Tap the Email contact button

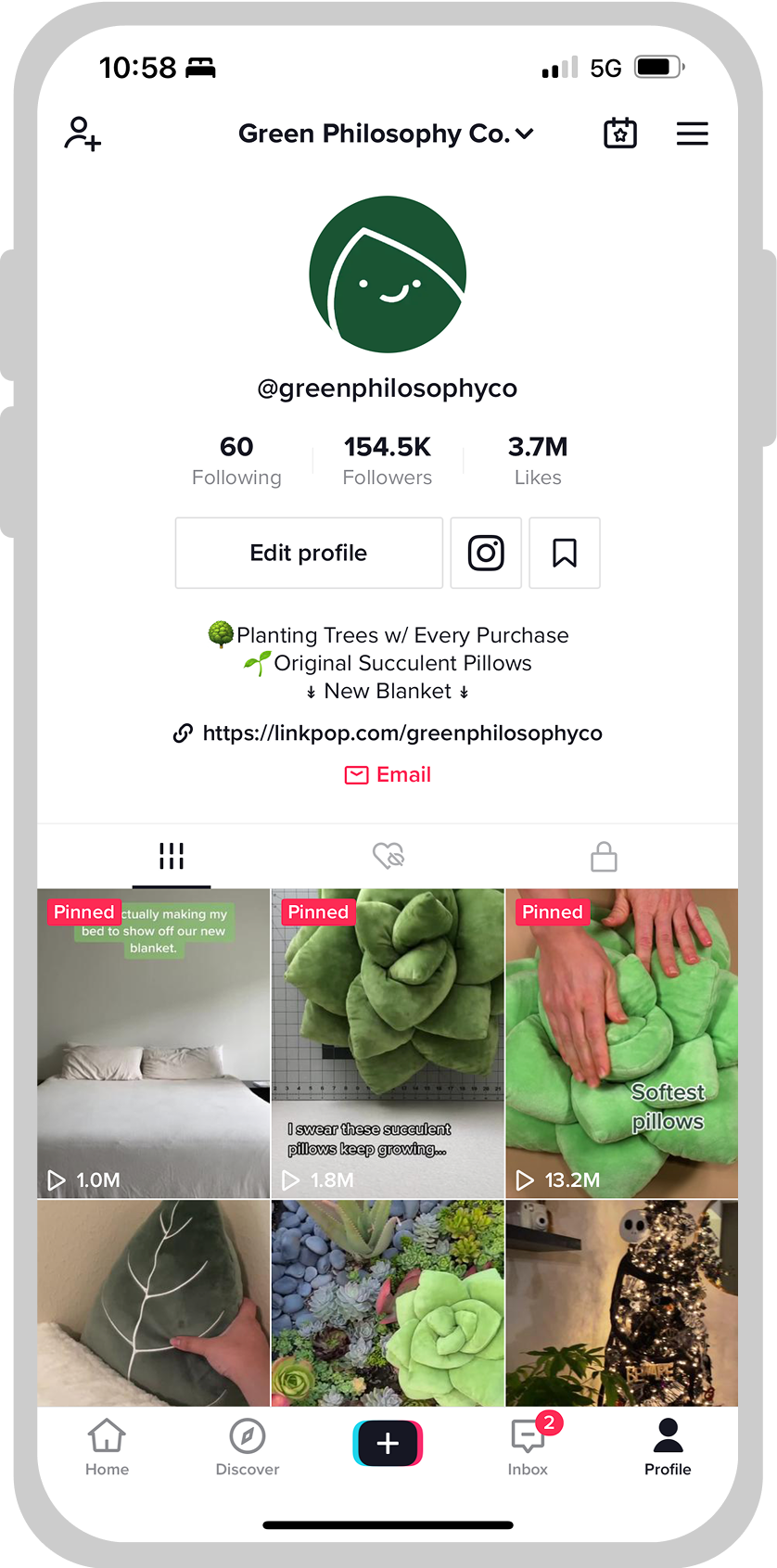(388, 774)
